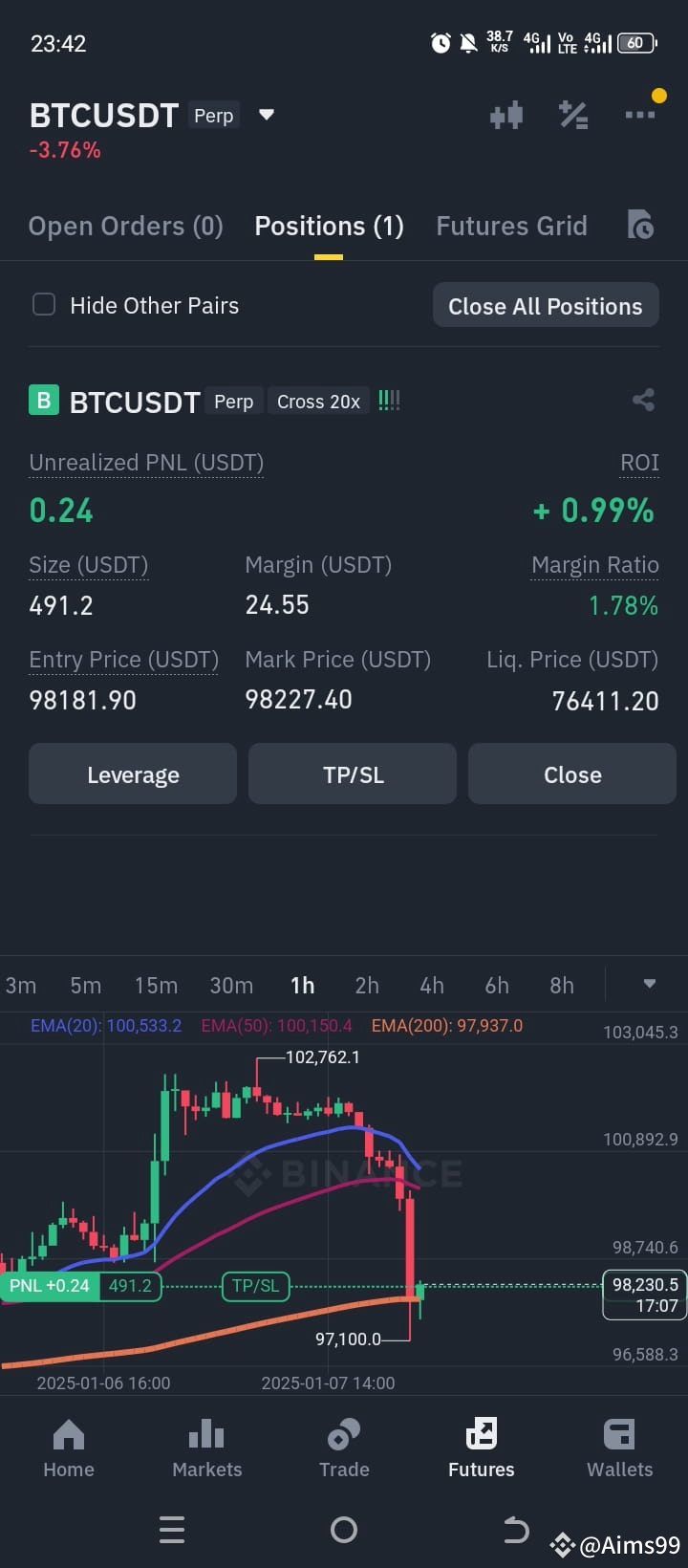Open the extra timeframes dropdown after 8h
Viewport: 688px width, 1568px height.
point(650,984)
